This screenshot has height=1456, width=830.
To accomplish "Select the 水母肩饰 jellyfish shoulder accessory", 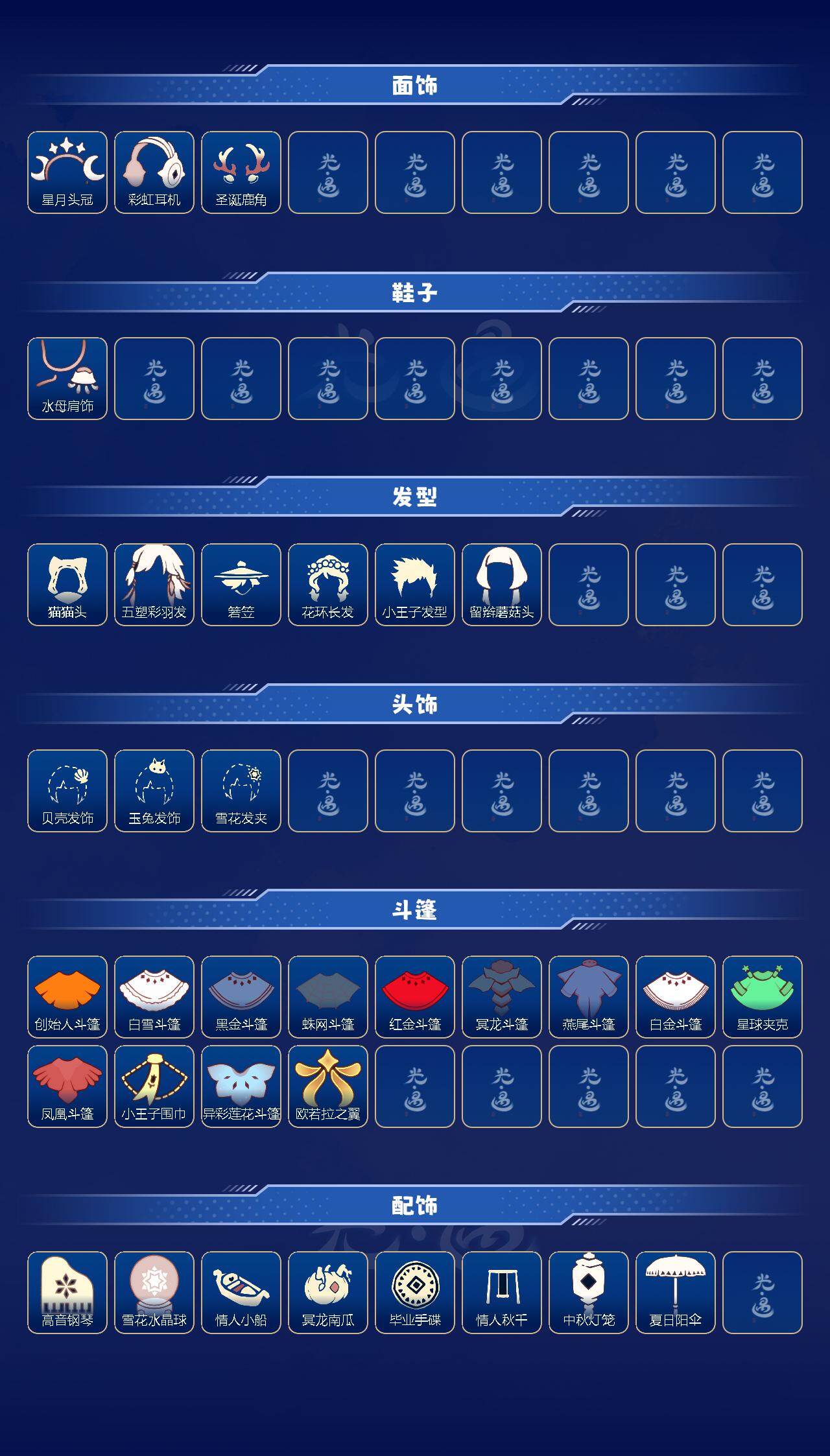I will tap(67, 377).
